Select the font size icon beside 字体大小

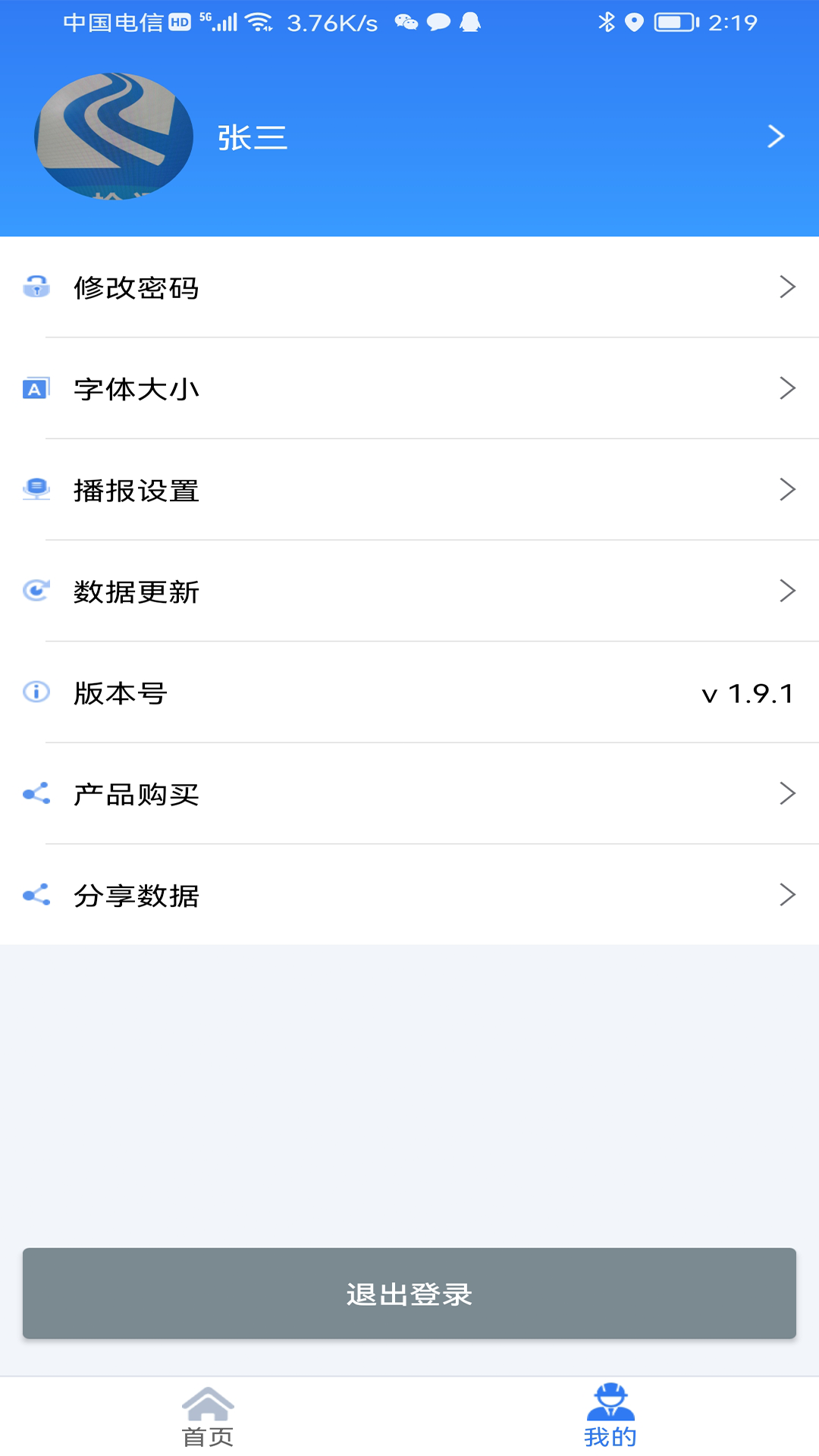coord(36,390)
